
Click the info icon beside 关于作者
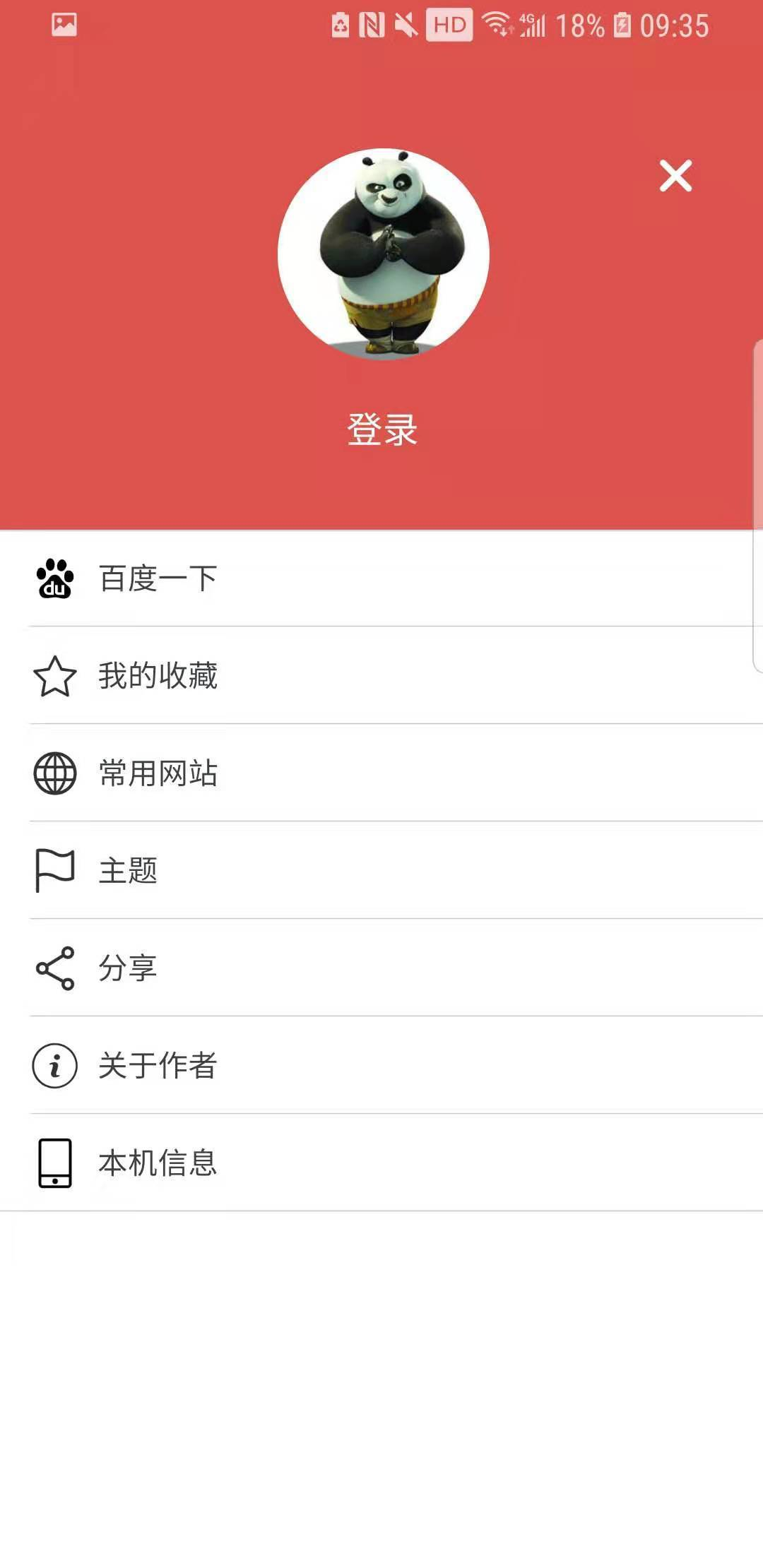pos(55,1067)
